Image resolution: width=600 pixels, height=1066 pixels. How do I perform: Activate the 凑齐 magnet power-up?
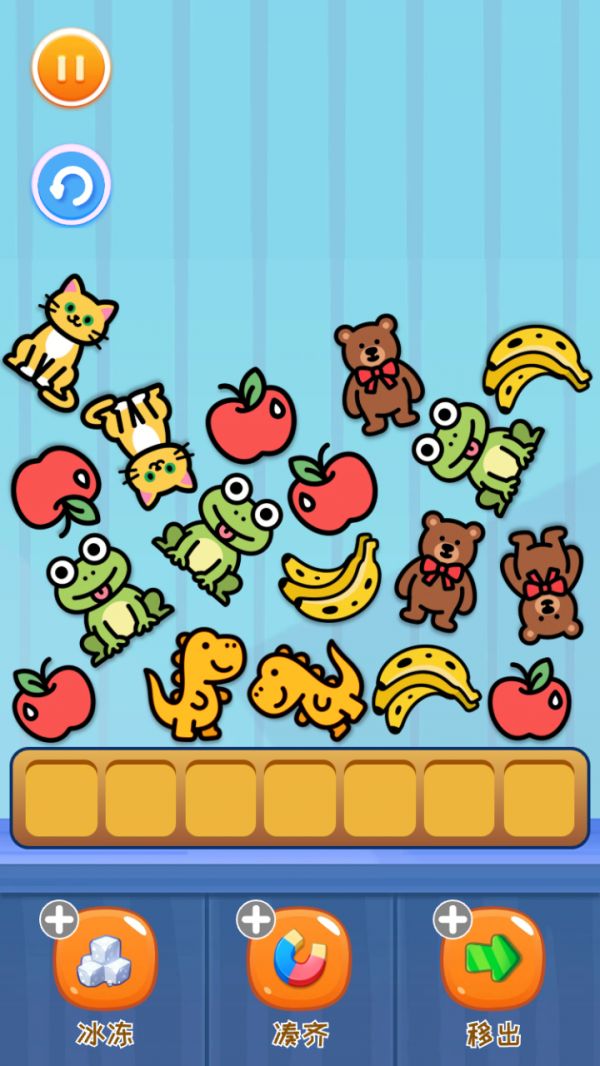[x=299, y=958]
